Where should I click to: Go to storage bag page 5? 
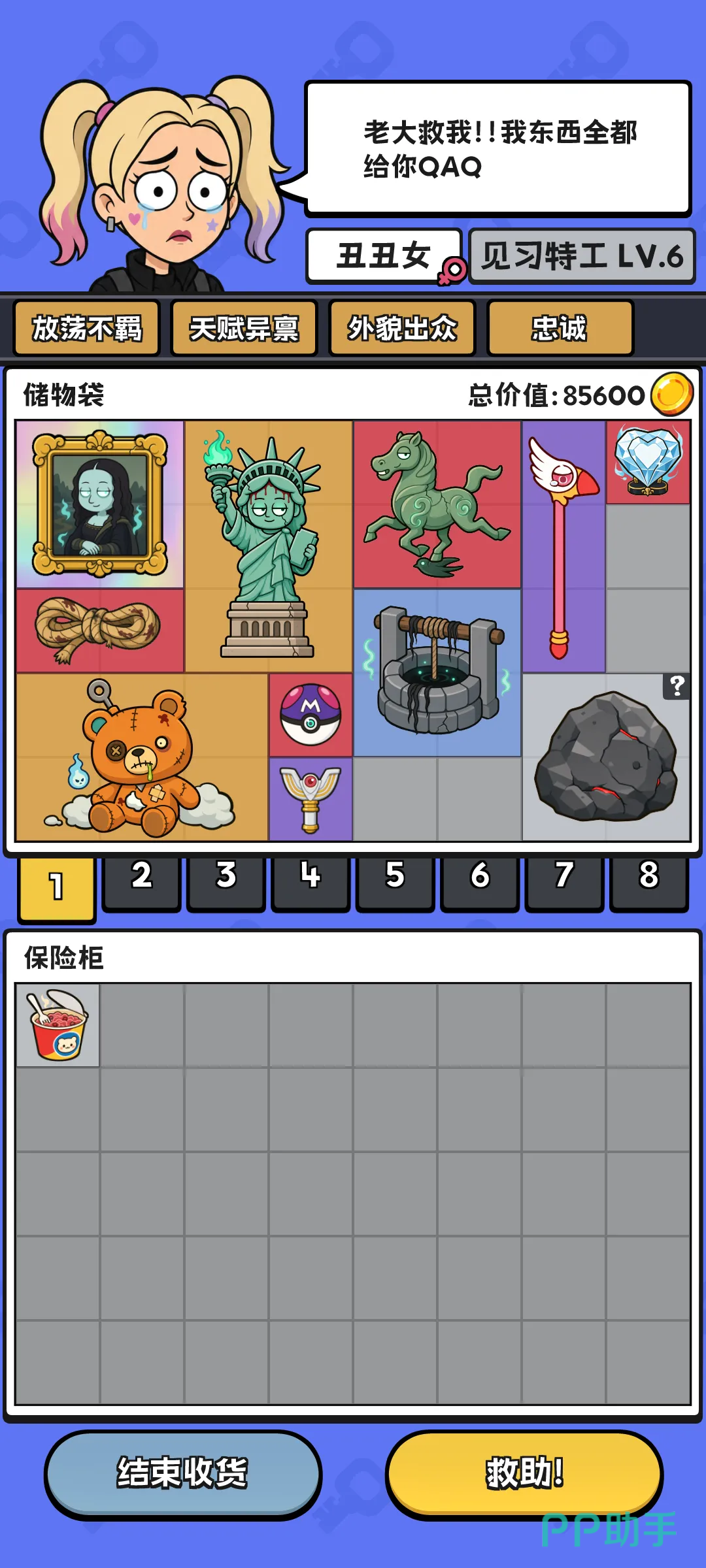395,883
